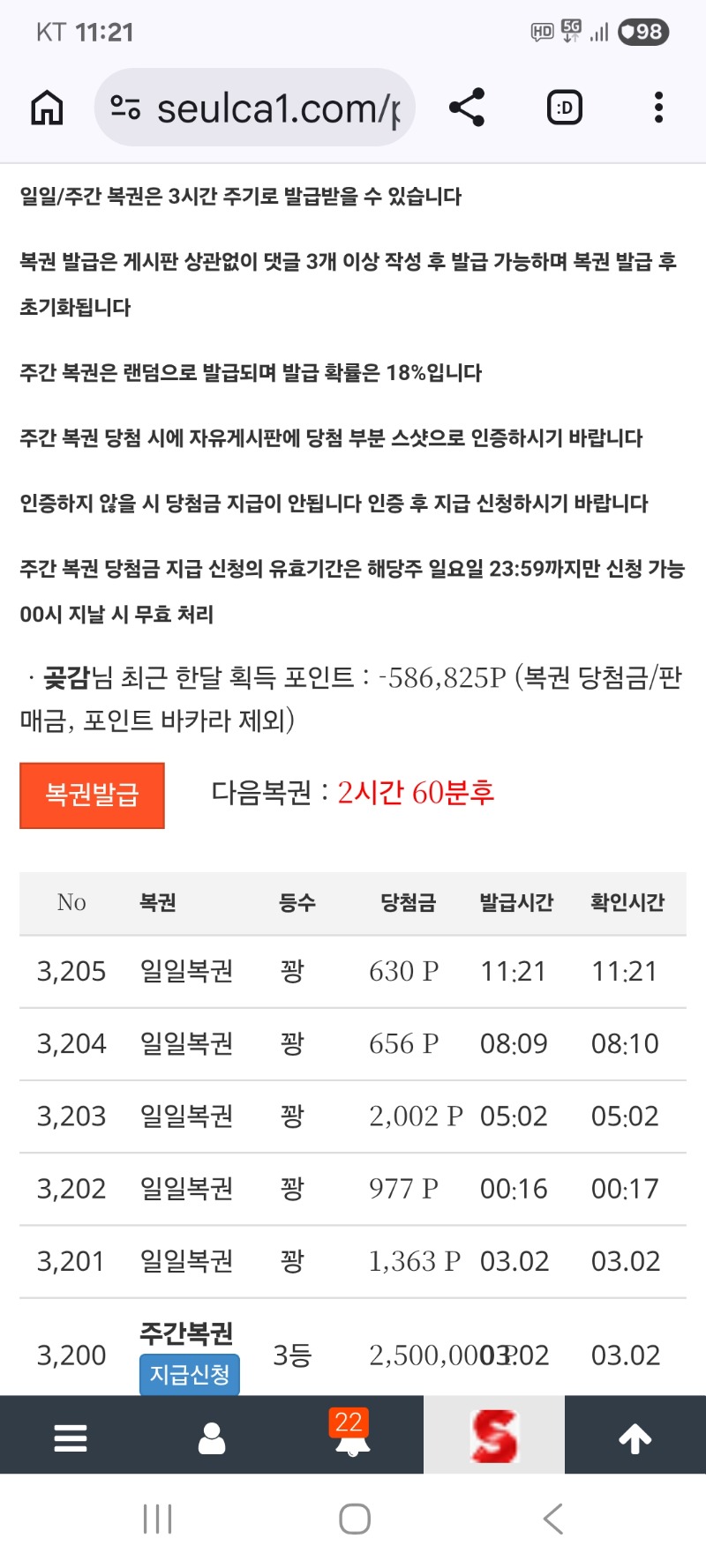Tap 지급신청 under 주간복권
706x1568 pixels.
pyautogui.click(x=189, y=1374)
